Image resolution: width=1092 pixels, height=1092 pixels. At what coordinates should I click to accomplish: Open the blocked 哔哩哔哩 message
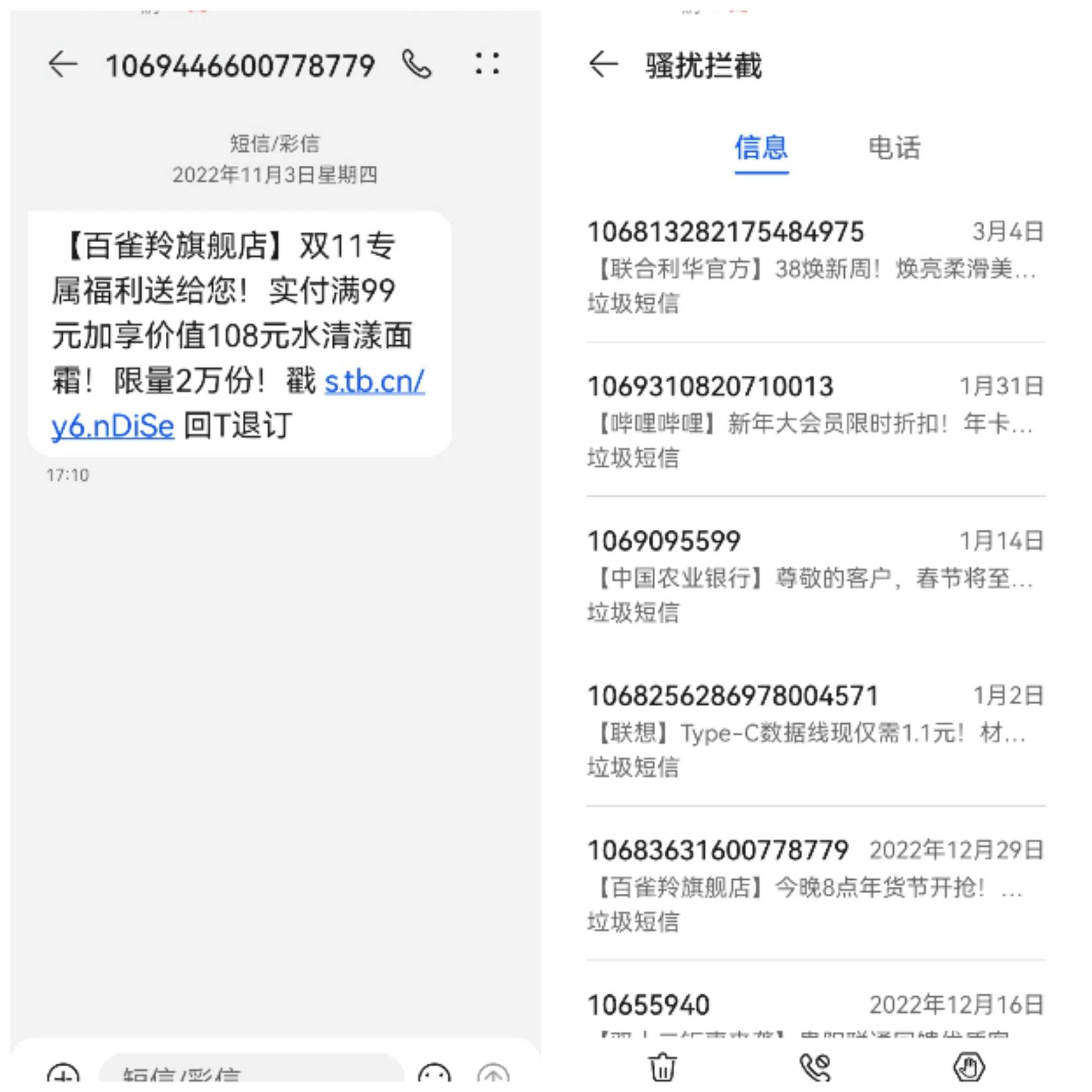click(x=815, y=422)
